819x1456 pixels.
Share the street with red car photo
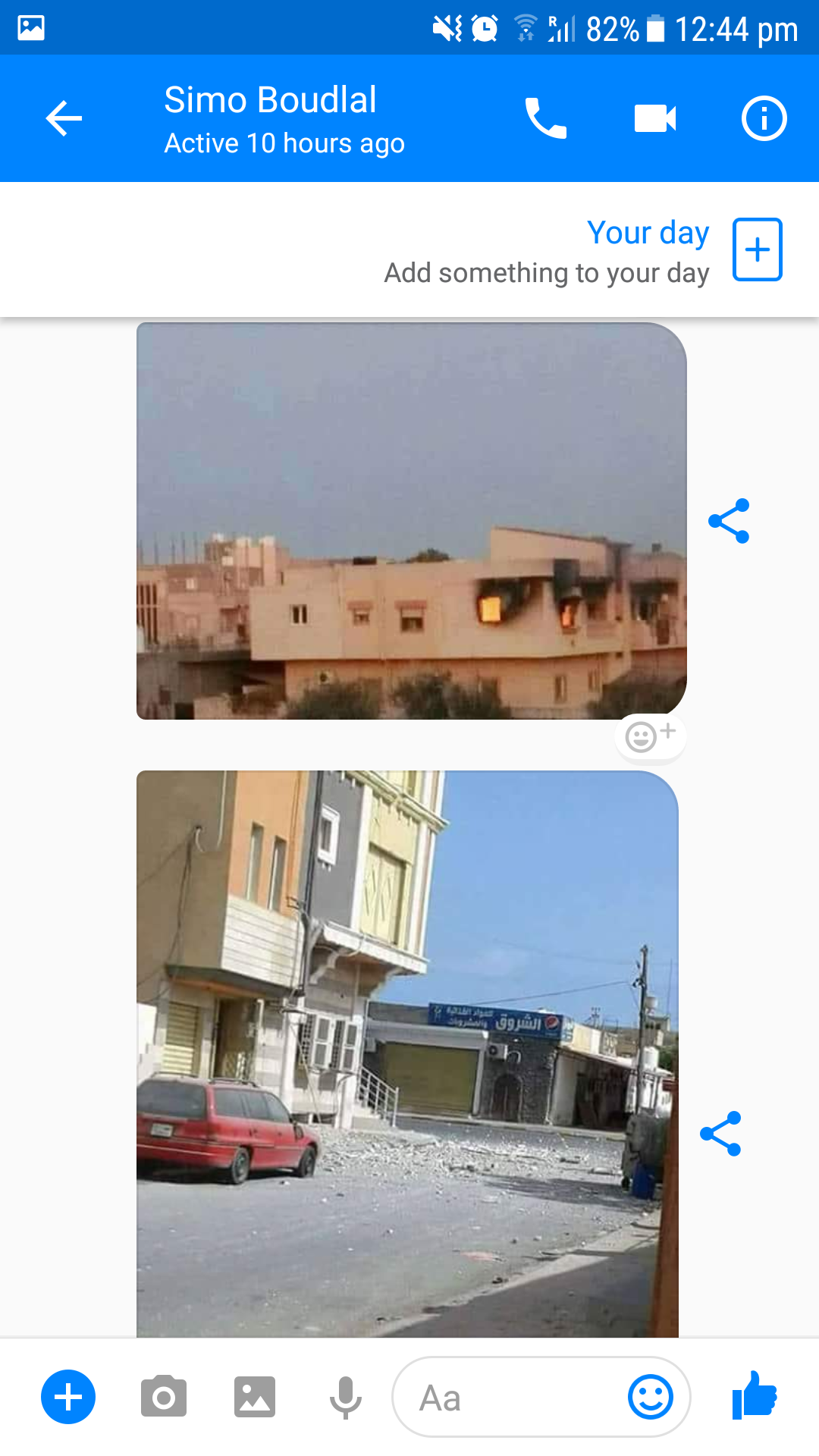(x=720, y=1134)
